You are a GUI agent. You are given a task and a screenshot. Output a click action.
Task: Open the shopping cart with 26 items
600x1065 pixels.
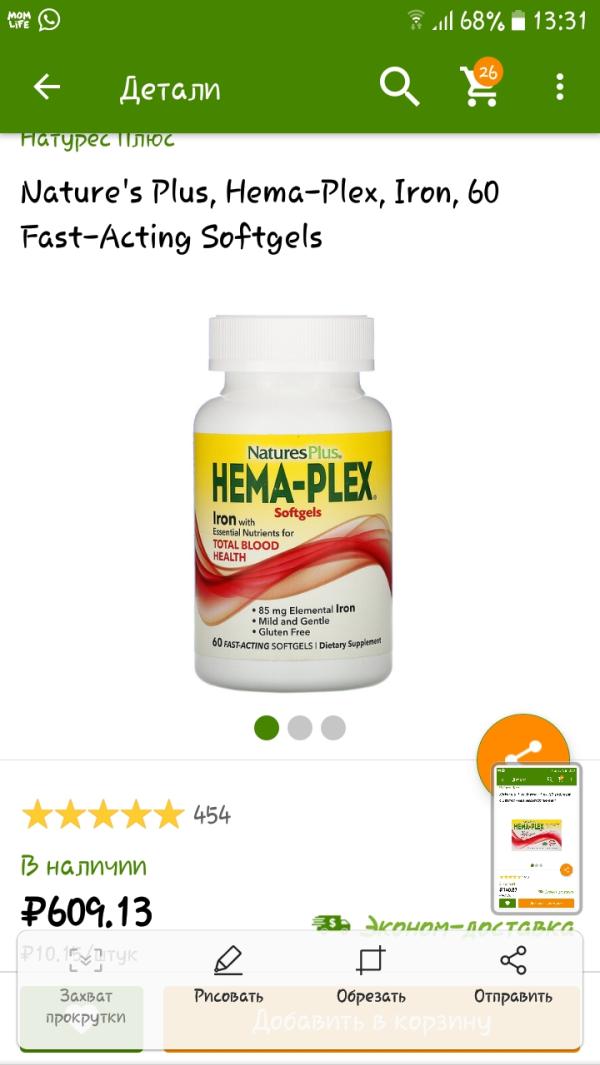pos(480,87)
